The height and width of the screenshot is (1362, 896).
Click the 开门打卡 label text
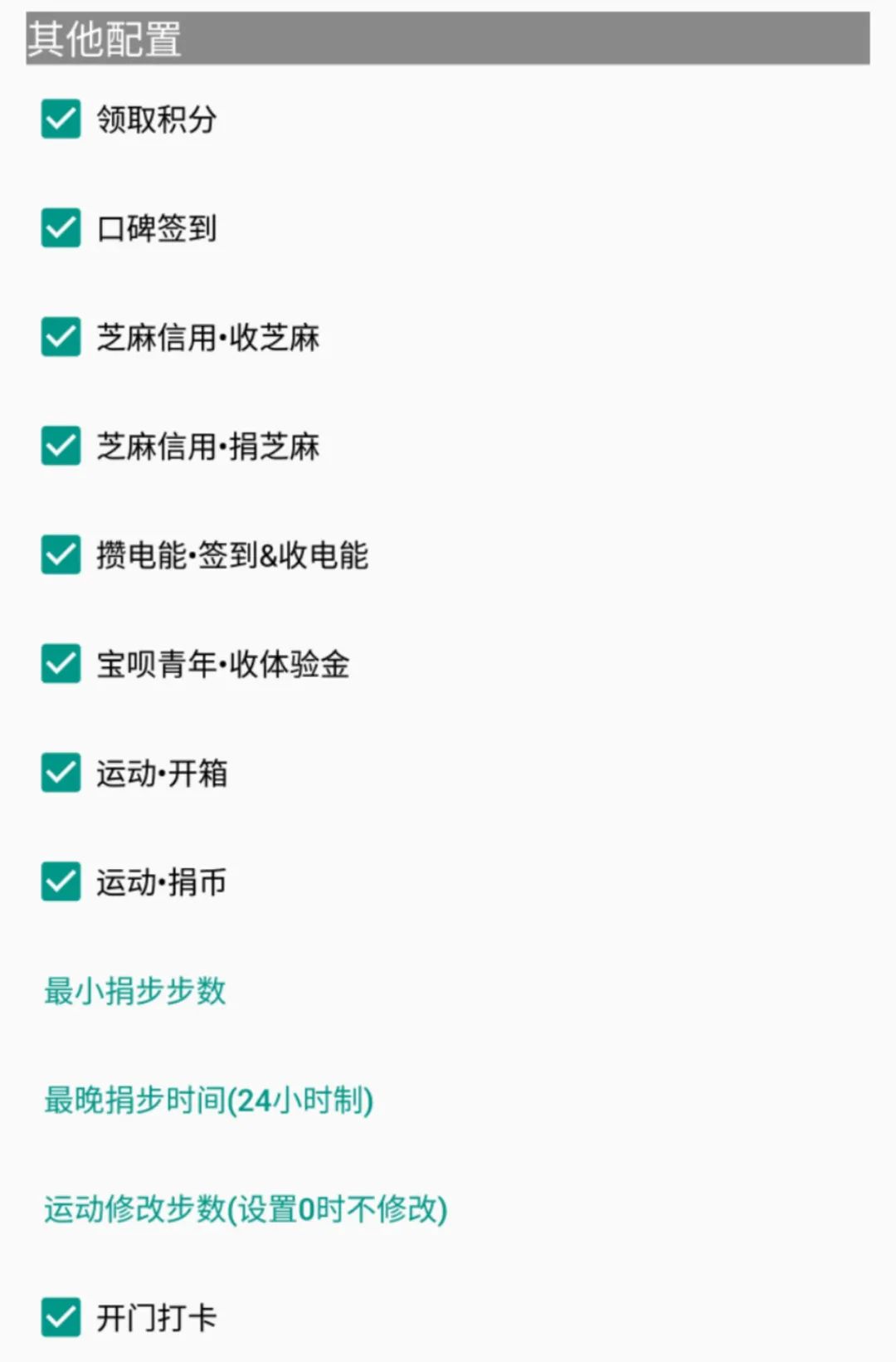pyautogui.click(x=153, y=1316)
